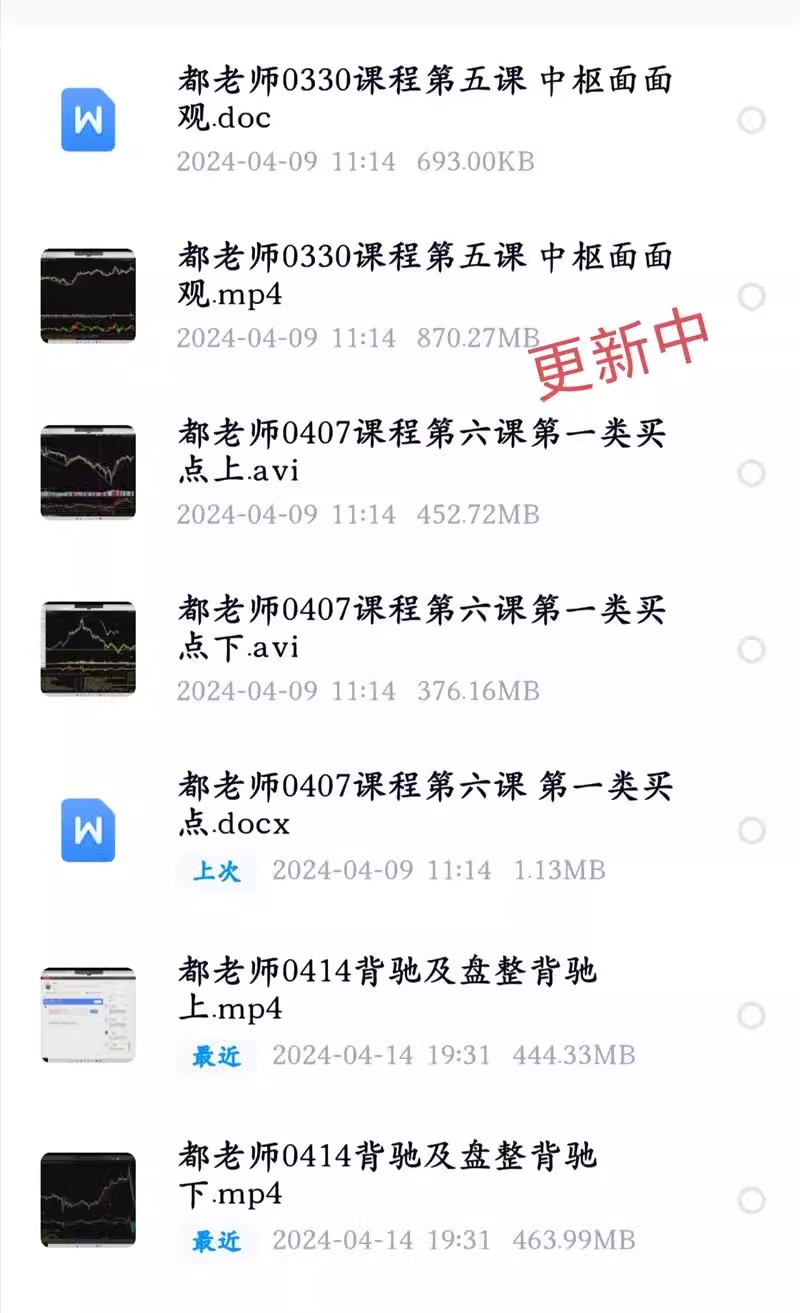Image resolution: width=800 pixels, height=1313 pixels.
Task: Select the circle next to 中枢面面观.mp4
Action: pos(752,296)
